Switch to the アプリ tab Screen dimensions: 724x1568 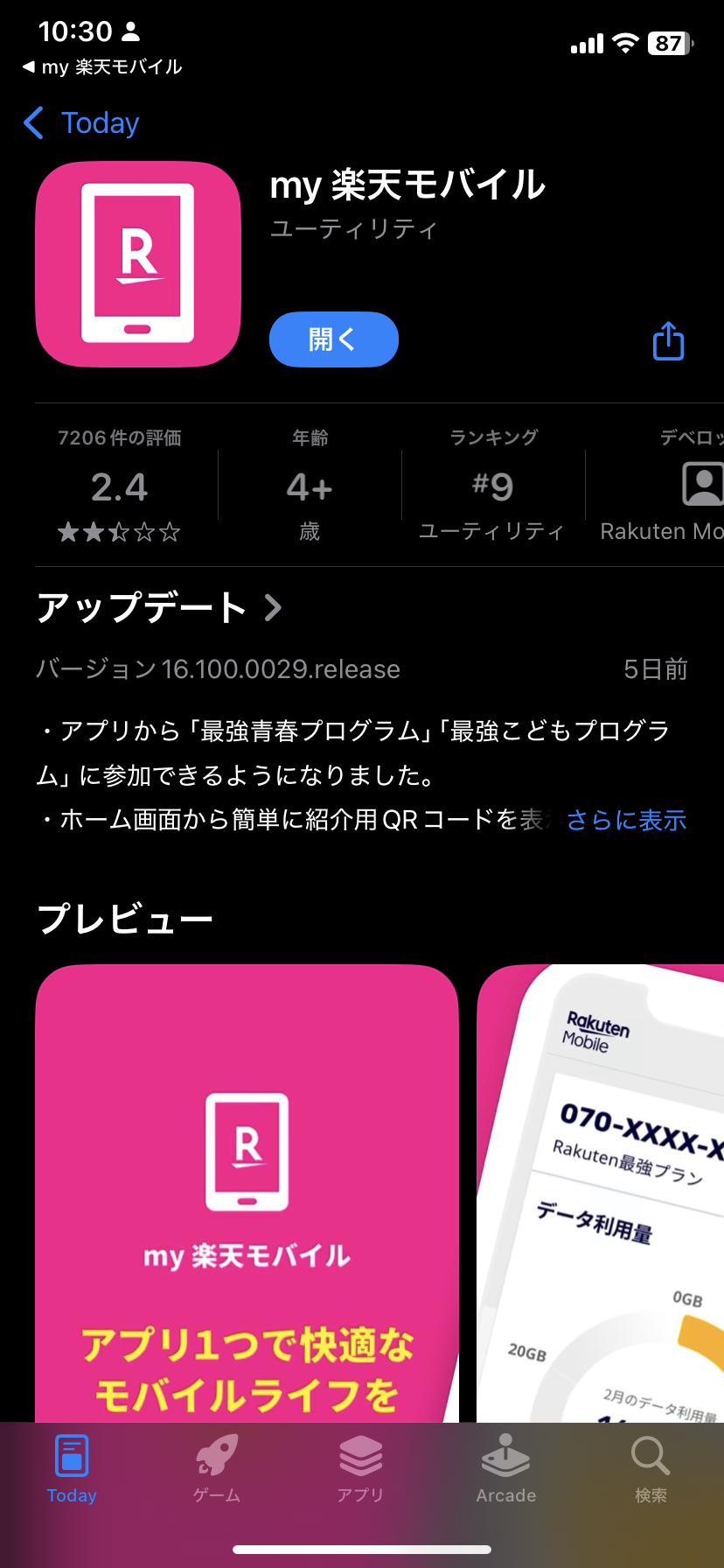pos(361,1470)
